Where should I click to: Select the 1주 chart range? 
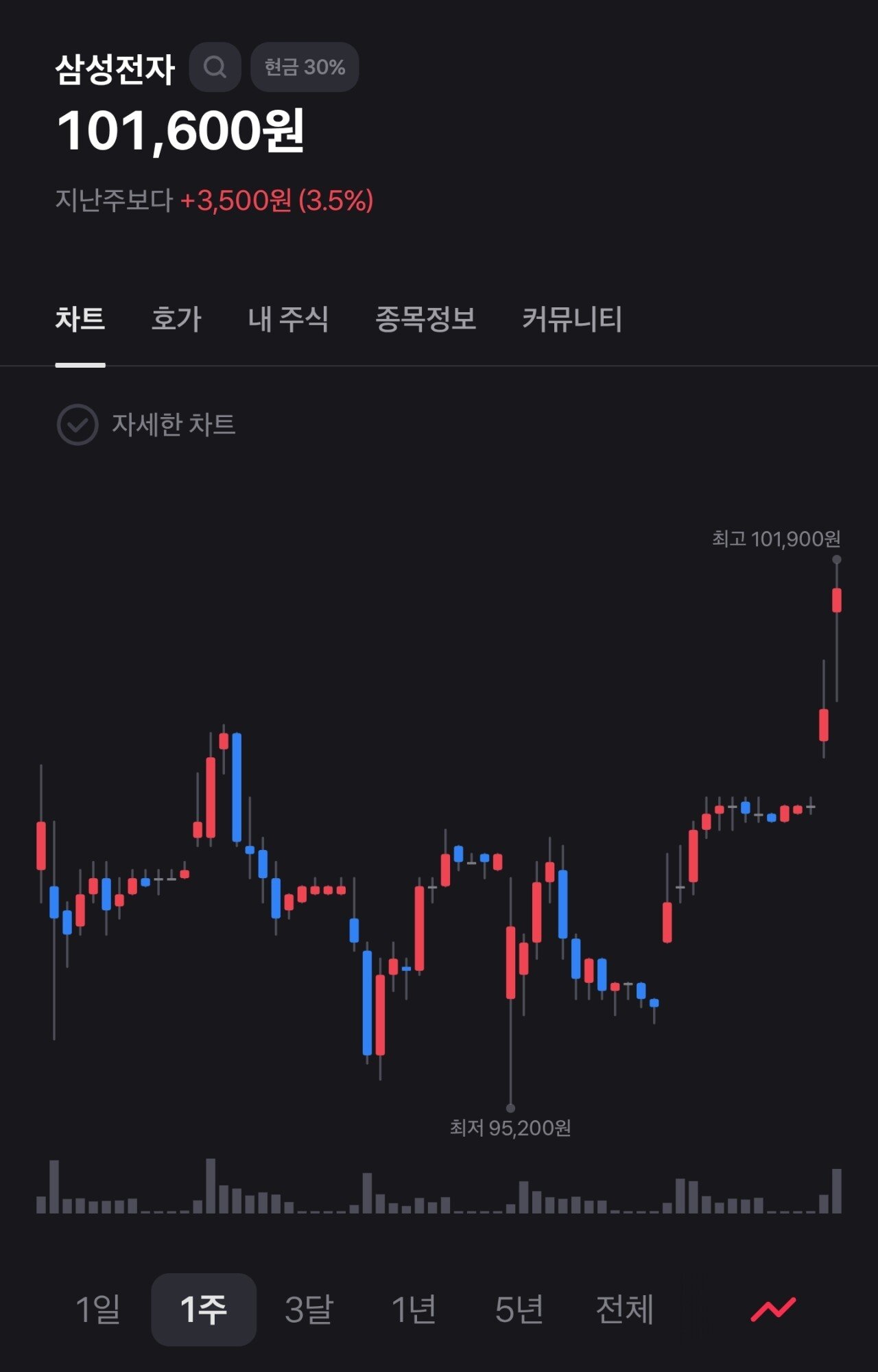point(204,1310)
